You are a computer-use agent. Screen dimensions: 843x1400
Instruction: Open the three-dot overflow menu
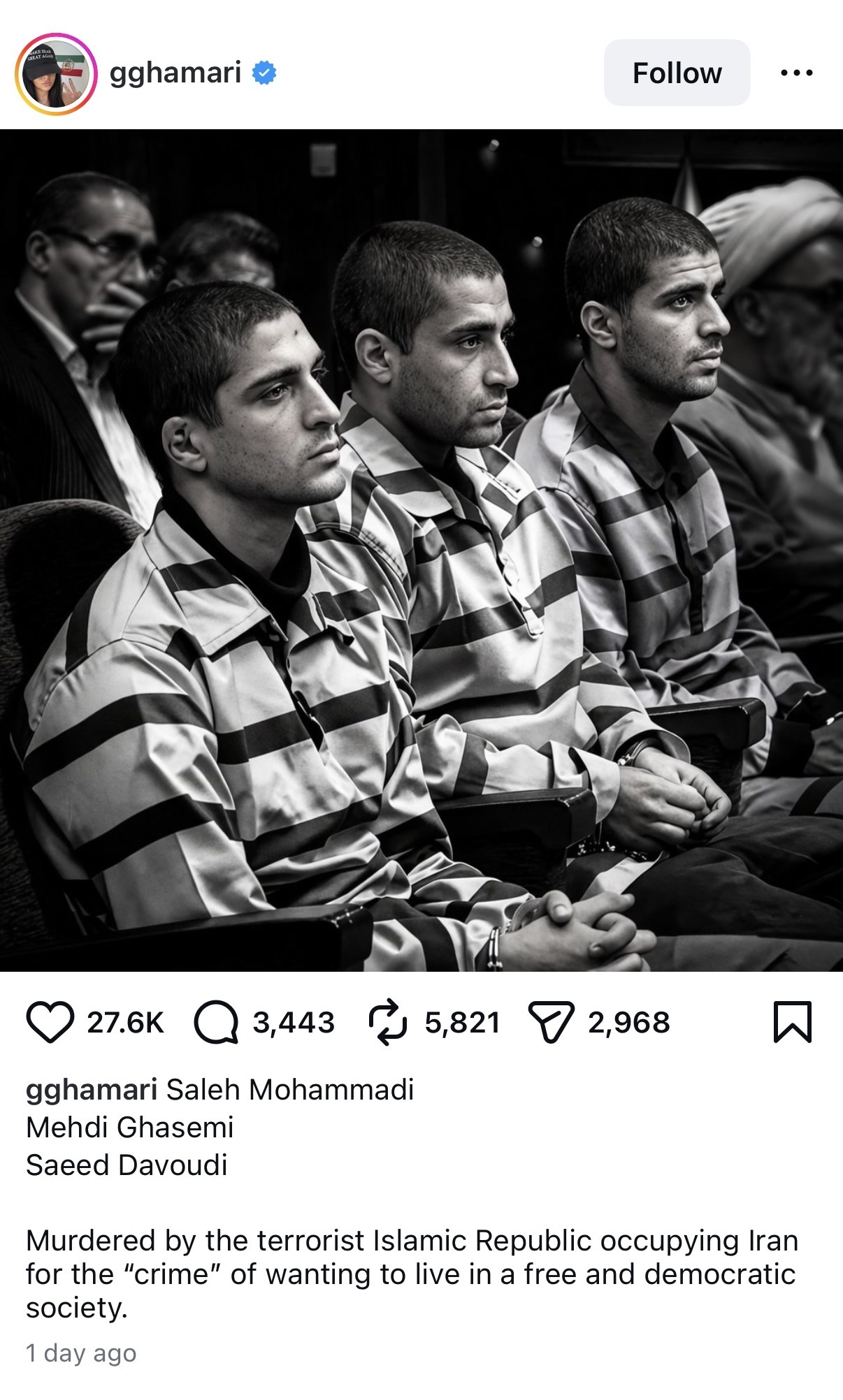[x=796, y=73]
